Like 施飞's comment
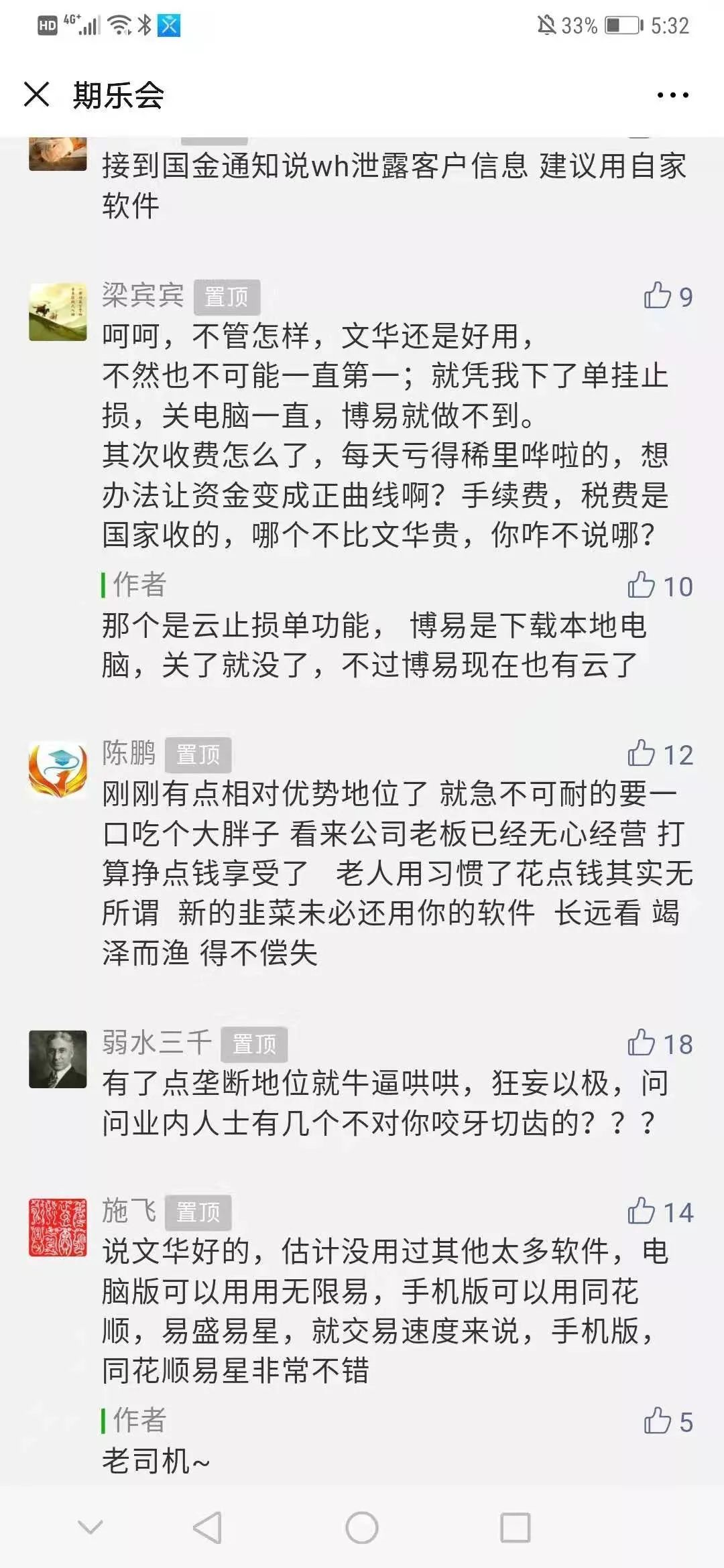The image size is (724, 1568). [x=642, y=1212]
